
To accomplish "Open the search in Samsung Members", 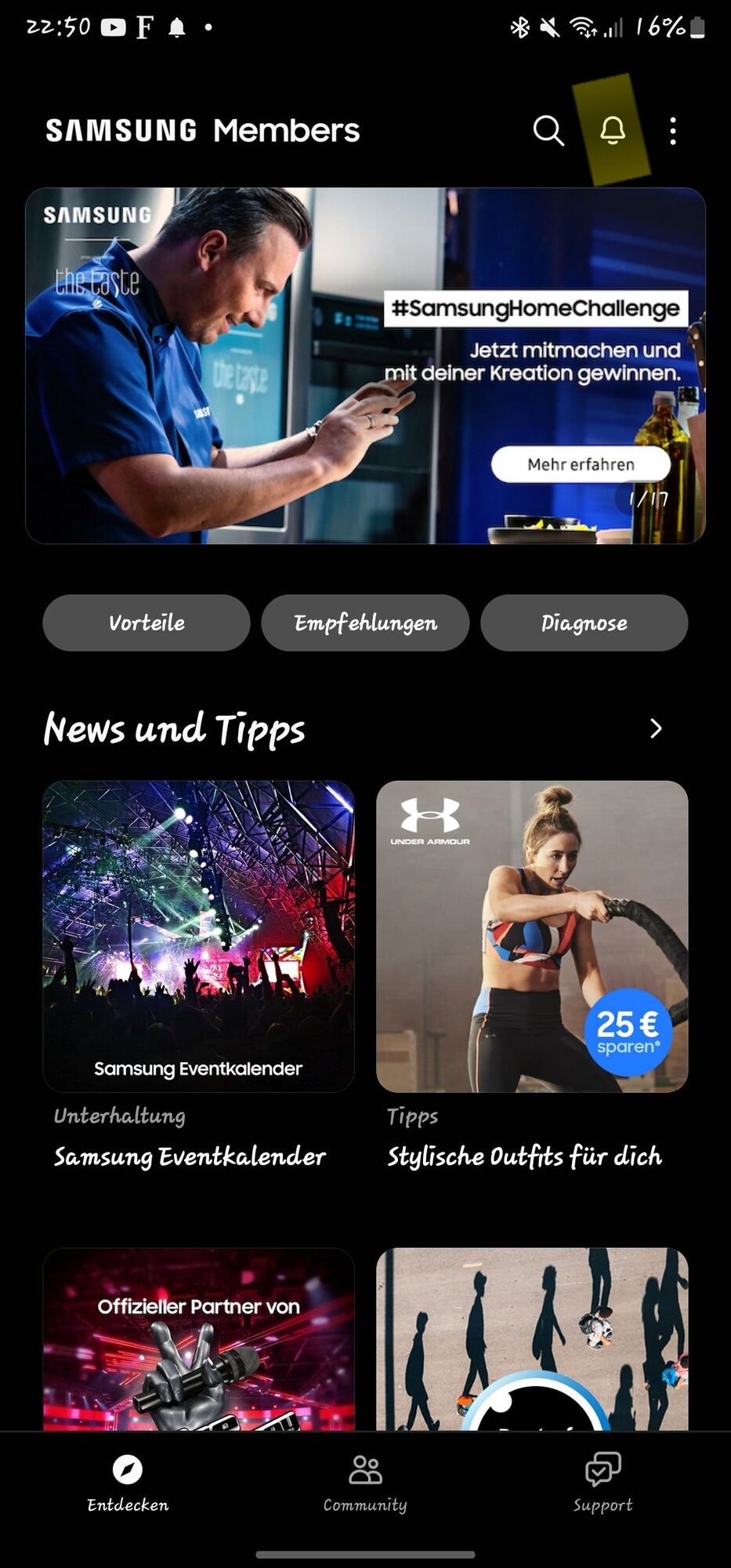I will click(x=548, y=131).
